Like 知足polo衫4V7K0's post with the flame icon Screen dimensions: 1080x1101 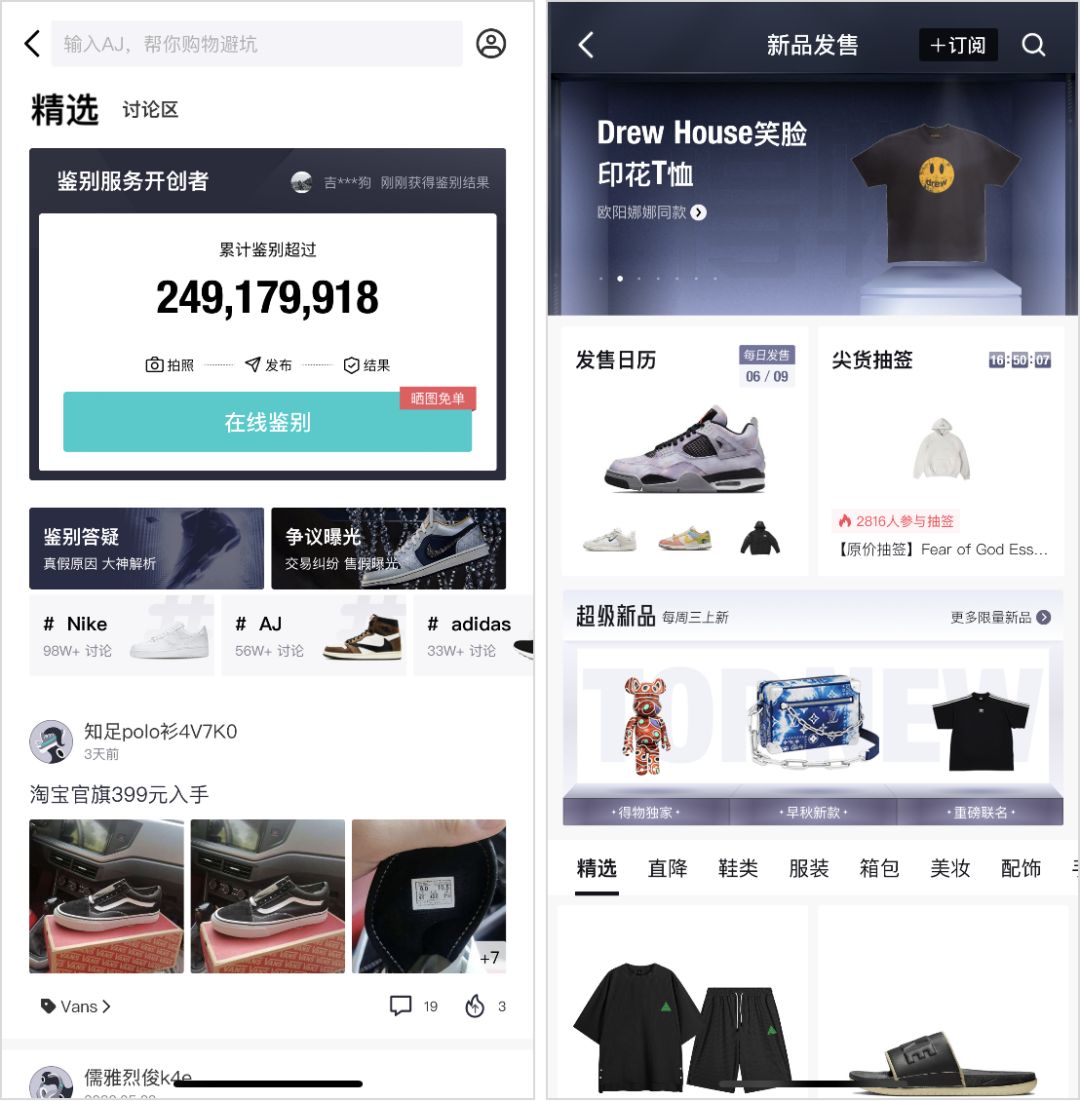[484, 1006]
